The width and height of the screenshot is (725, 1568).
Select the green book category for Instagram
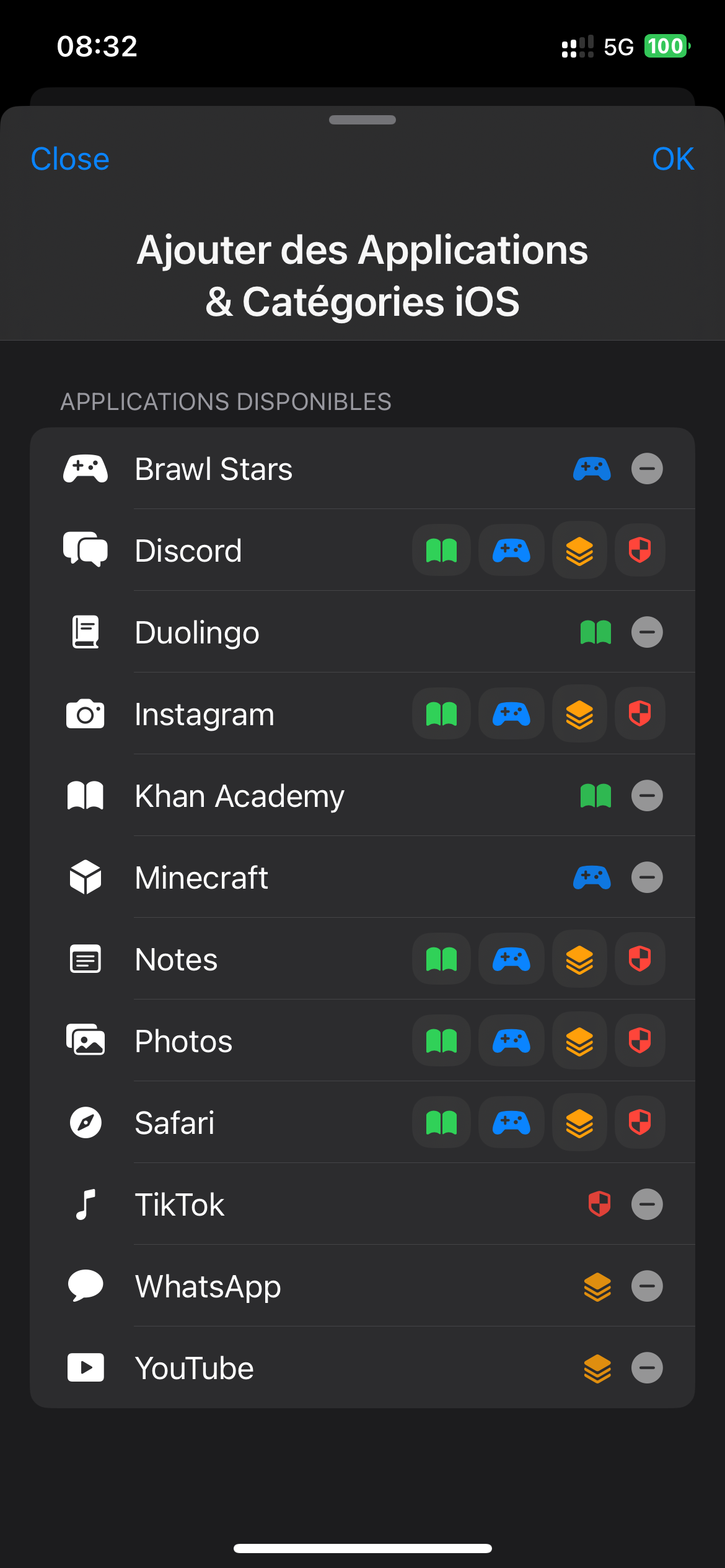(441, 713)
